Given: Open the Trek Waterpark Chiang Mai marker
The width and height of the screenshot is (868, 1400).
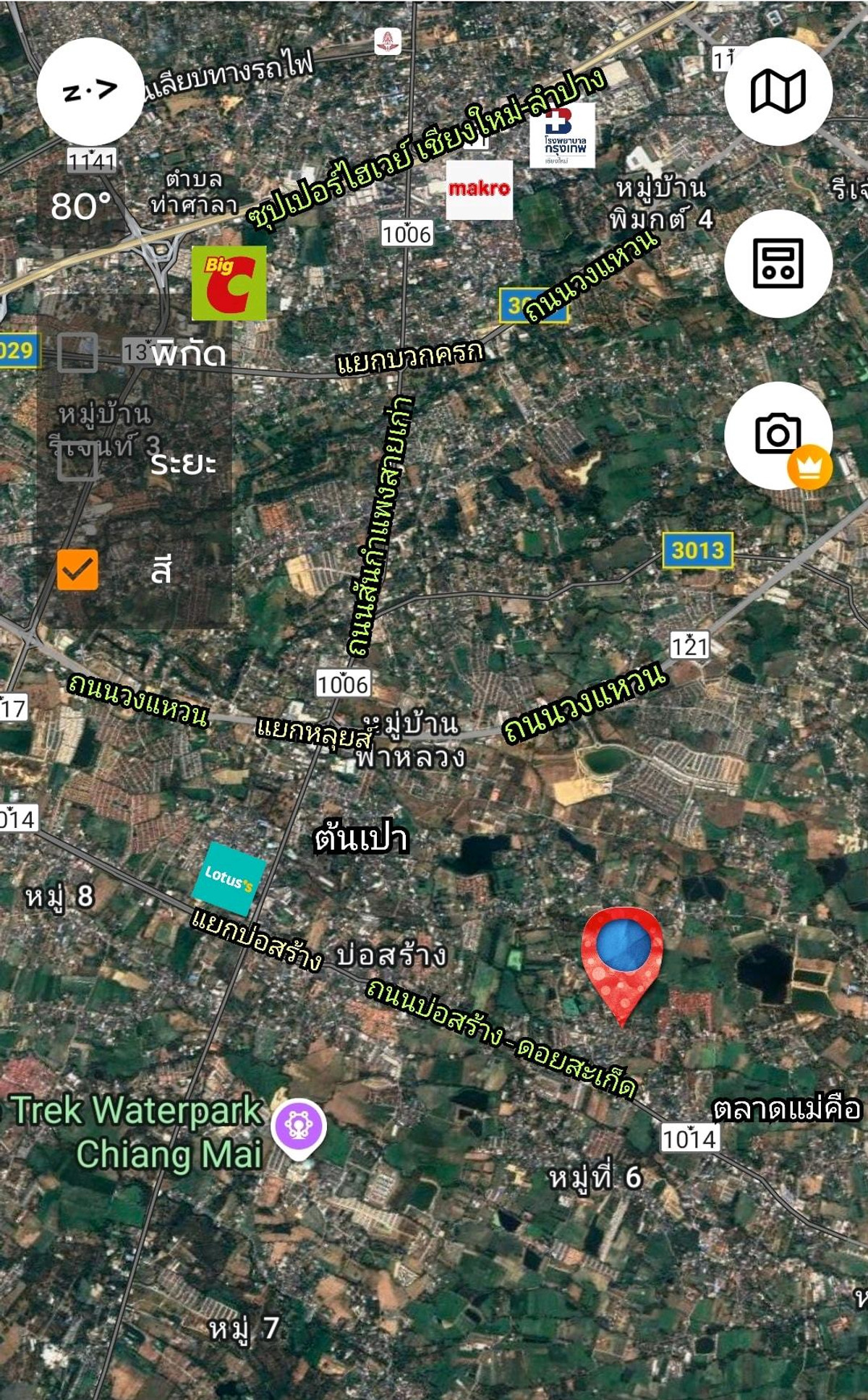Looking at the screenshot, I should (x=299, y=1127).
